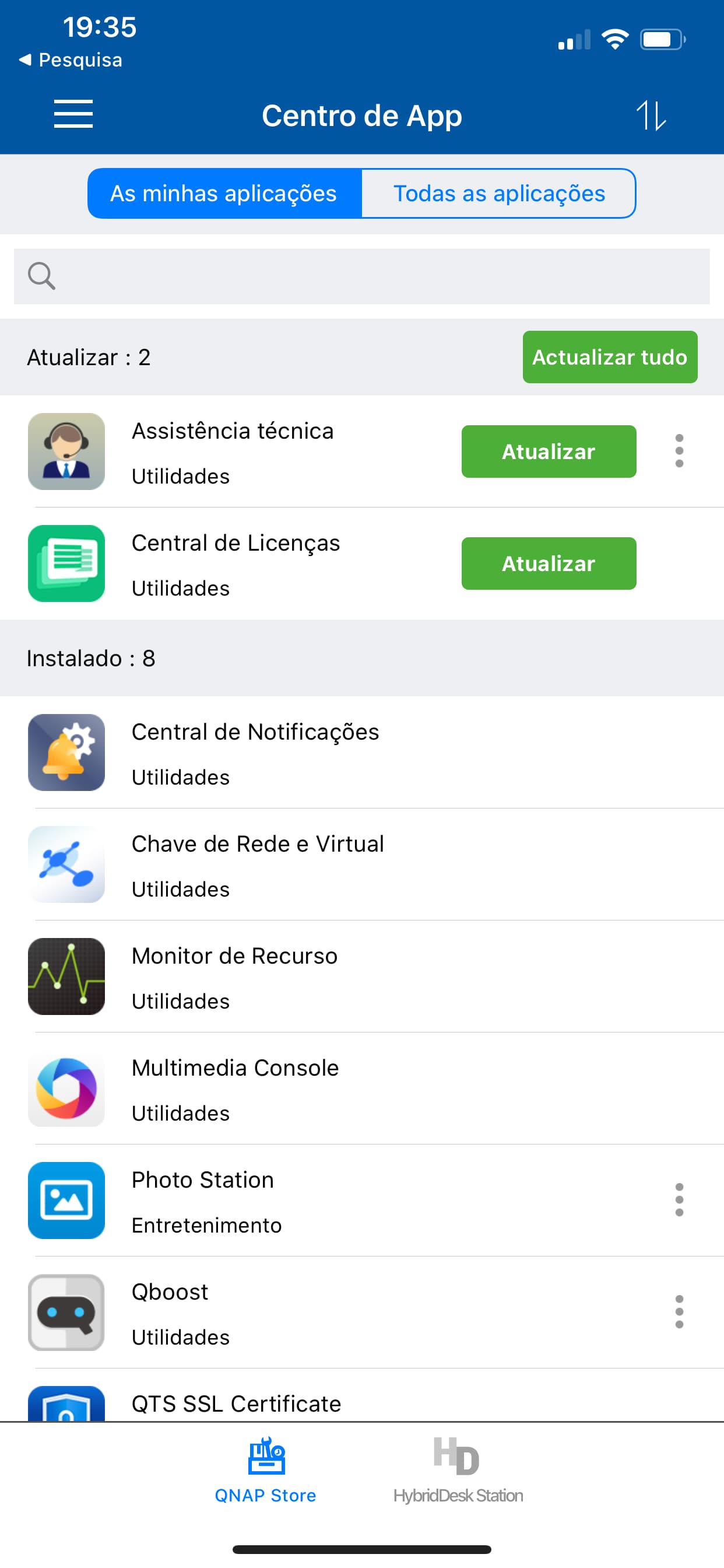Open more options for Photo Station
This screenshot has width=724, height=1568.
[x=679, y=1200]
